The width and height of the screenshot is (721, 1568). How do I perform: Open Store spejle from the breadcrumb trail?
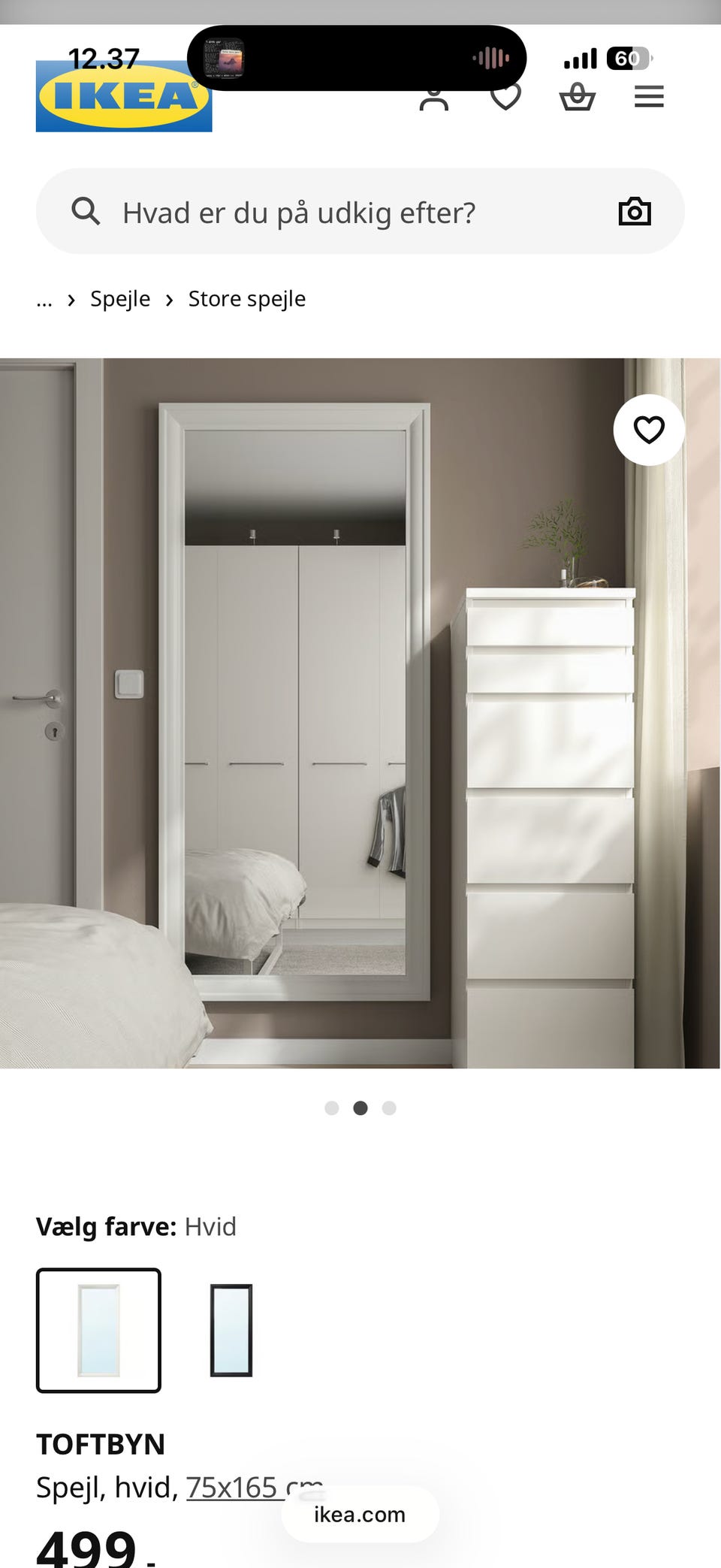[246, 298]
